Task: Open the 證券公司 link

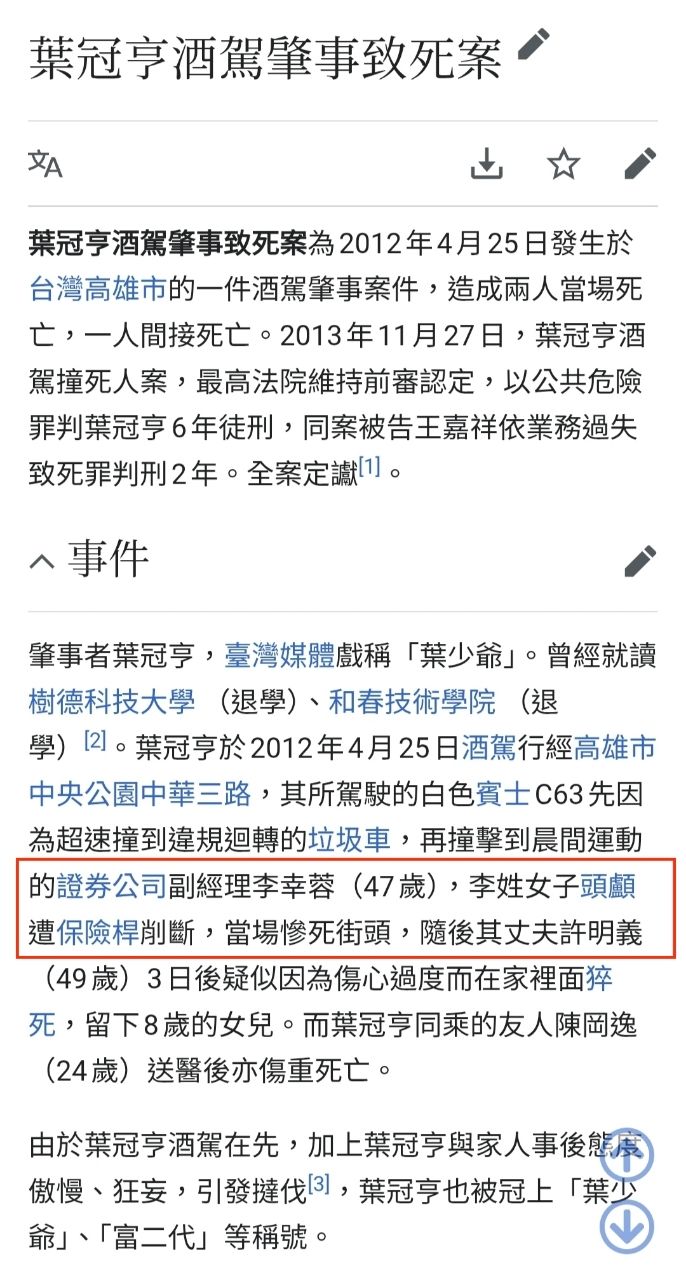Action: click(x=111, y=886)
